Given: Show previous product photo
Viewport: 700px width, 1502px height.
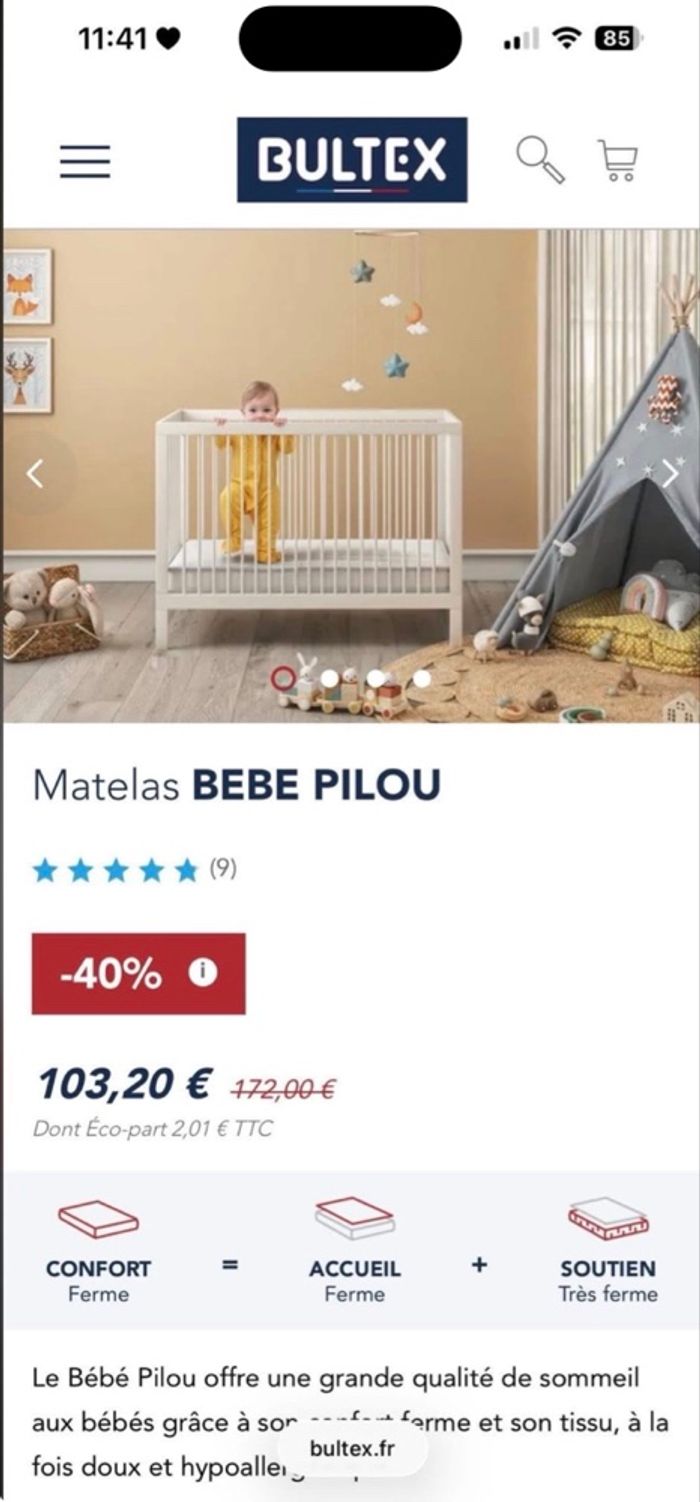Looking at the screenshot, I should [35, 473].
